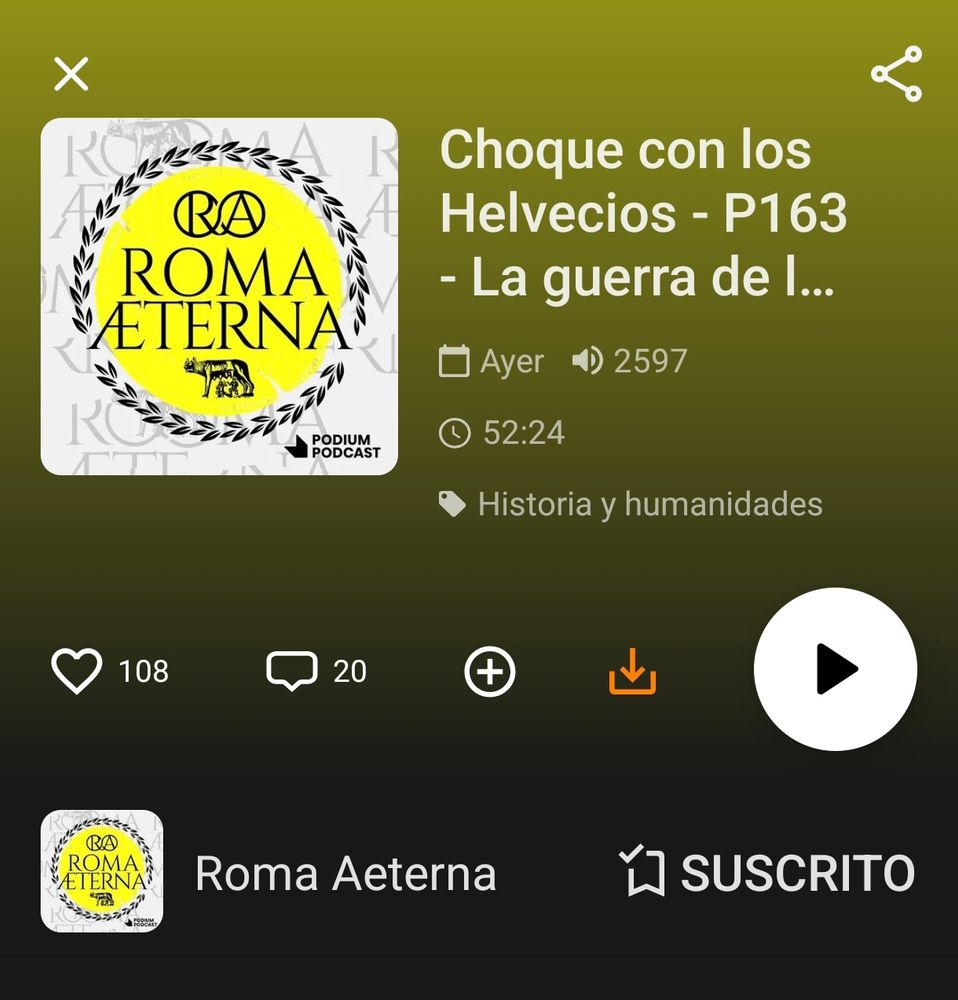
Task: Open the Roma Aeterna podcast page
Action: [344, 873]
